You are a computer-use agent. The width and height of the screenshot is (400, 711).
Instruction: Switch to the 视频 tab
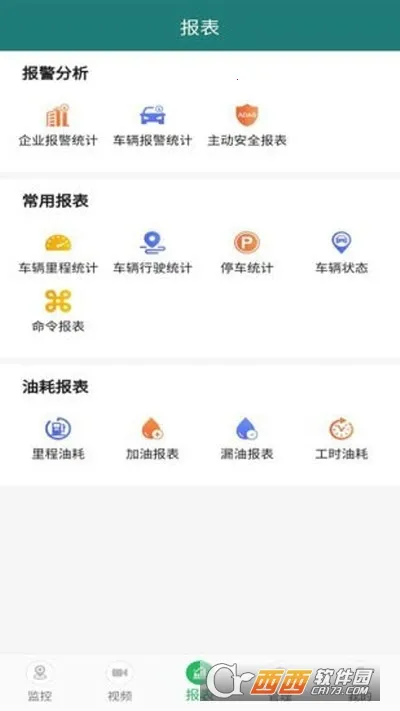[x=120, y=682]
